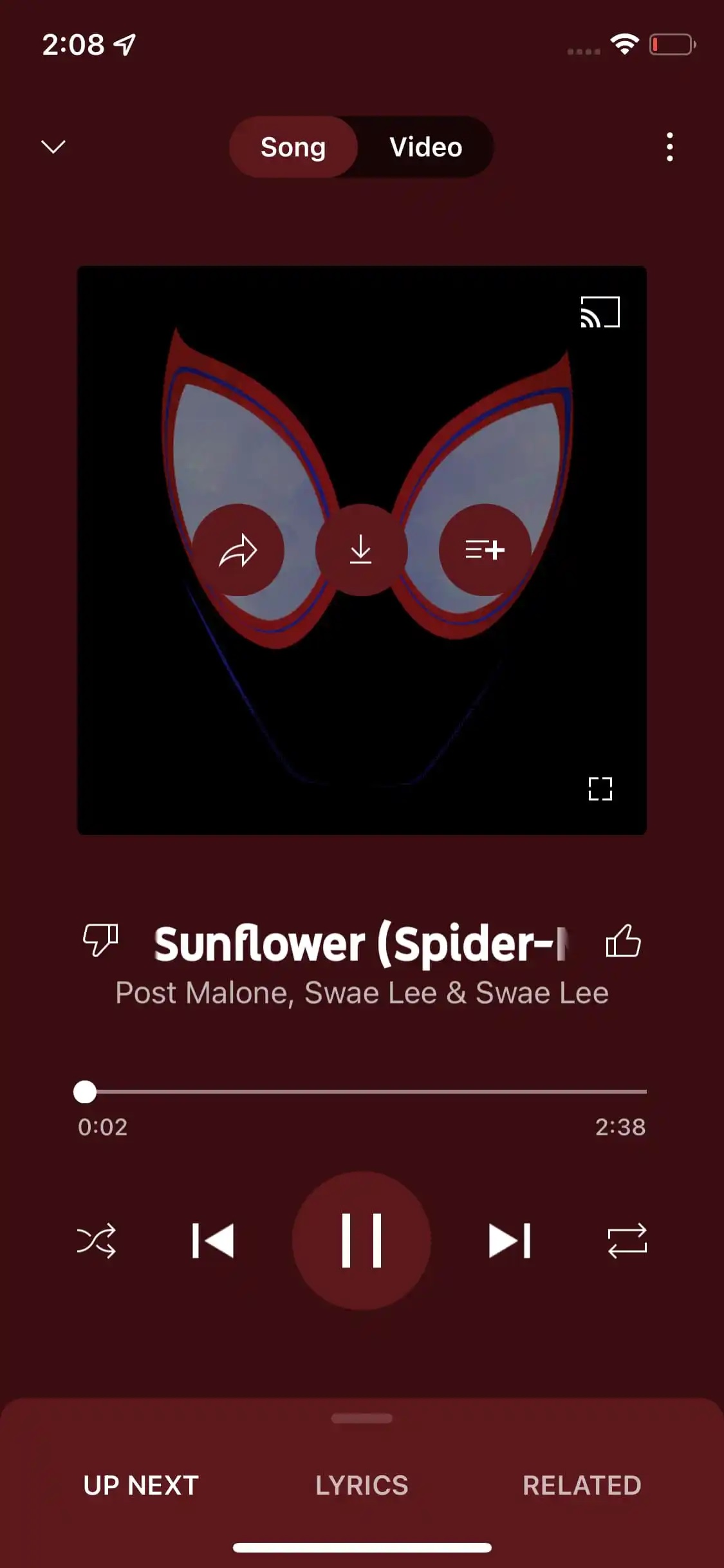This screenshot has height=1568, width=724.
Task: Pause the current song
Action: (362, 1240)
